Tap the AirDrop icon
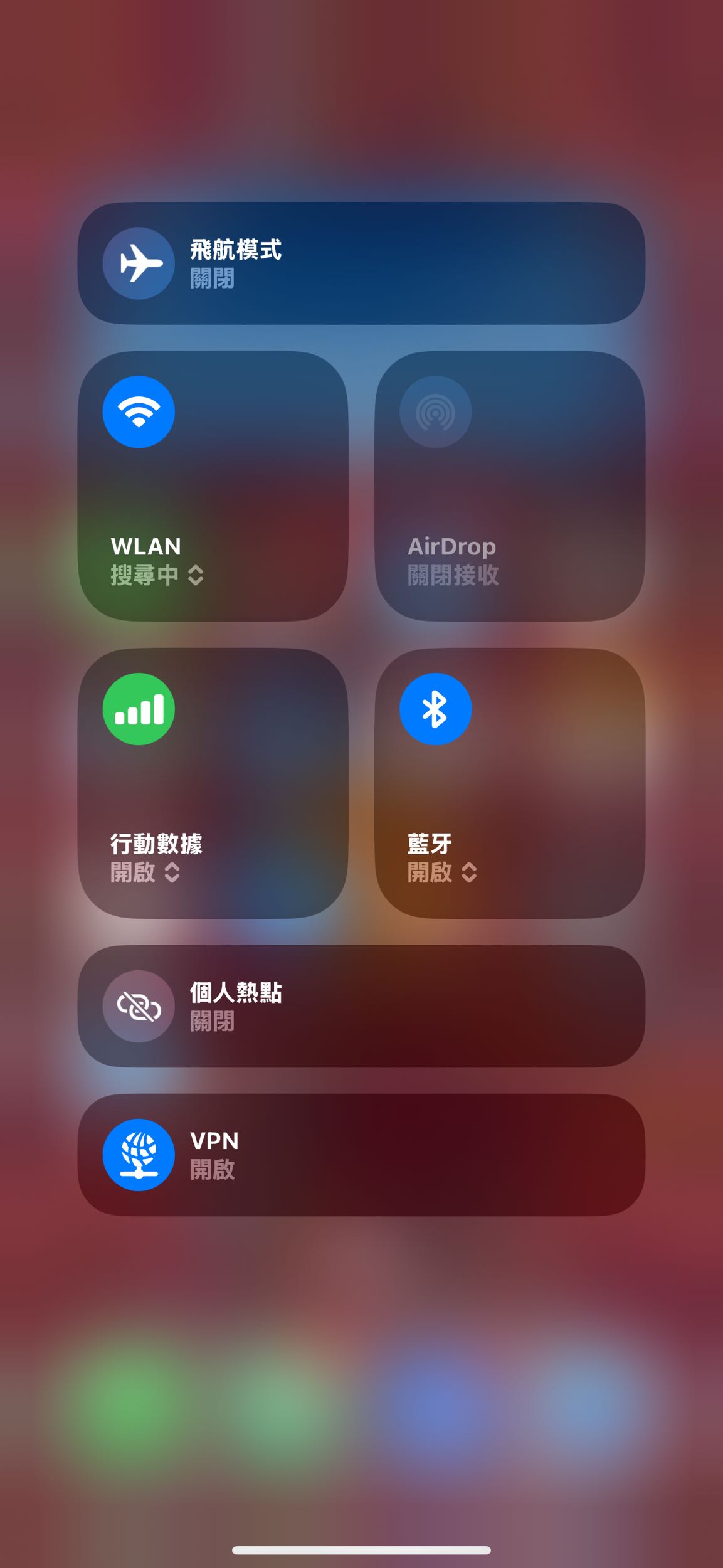The height and width of the screenshot is (1568, 723). tap(435, 412)
